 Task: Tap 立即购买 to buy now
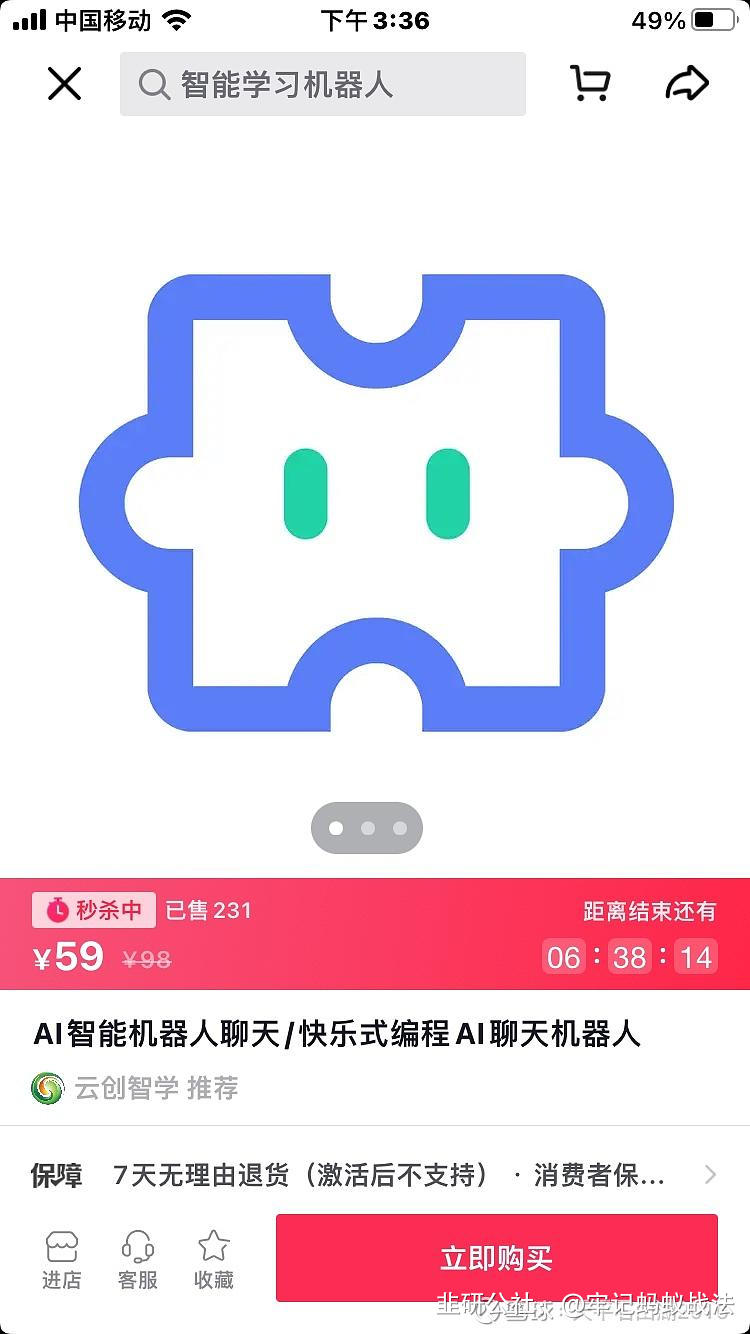pos(496,1258)
